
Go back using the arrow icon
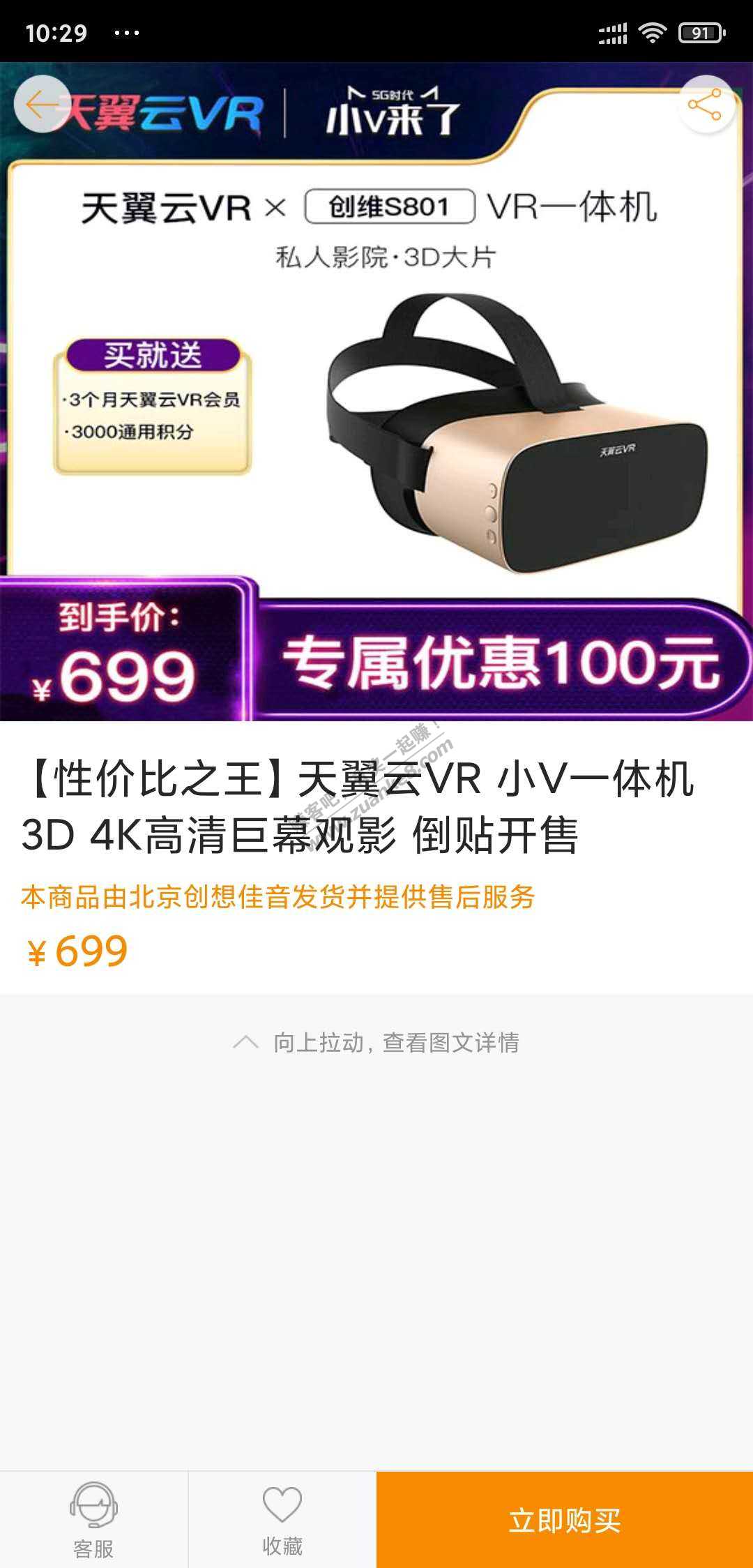click(x=42, y=105)
